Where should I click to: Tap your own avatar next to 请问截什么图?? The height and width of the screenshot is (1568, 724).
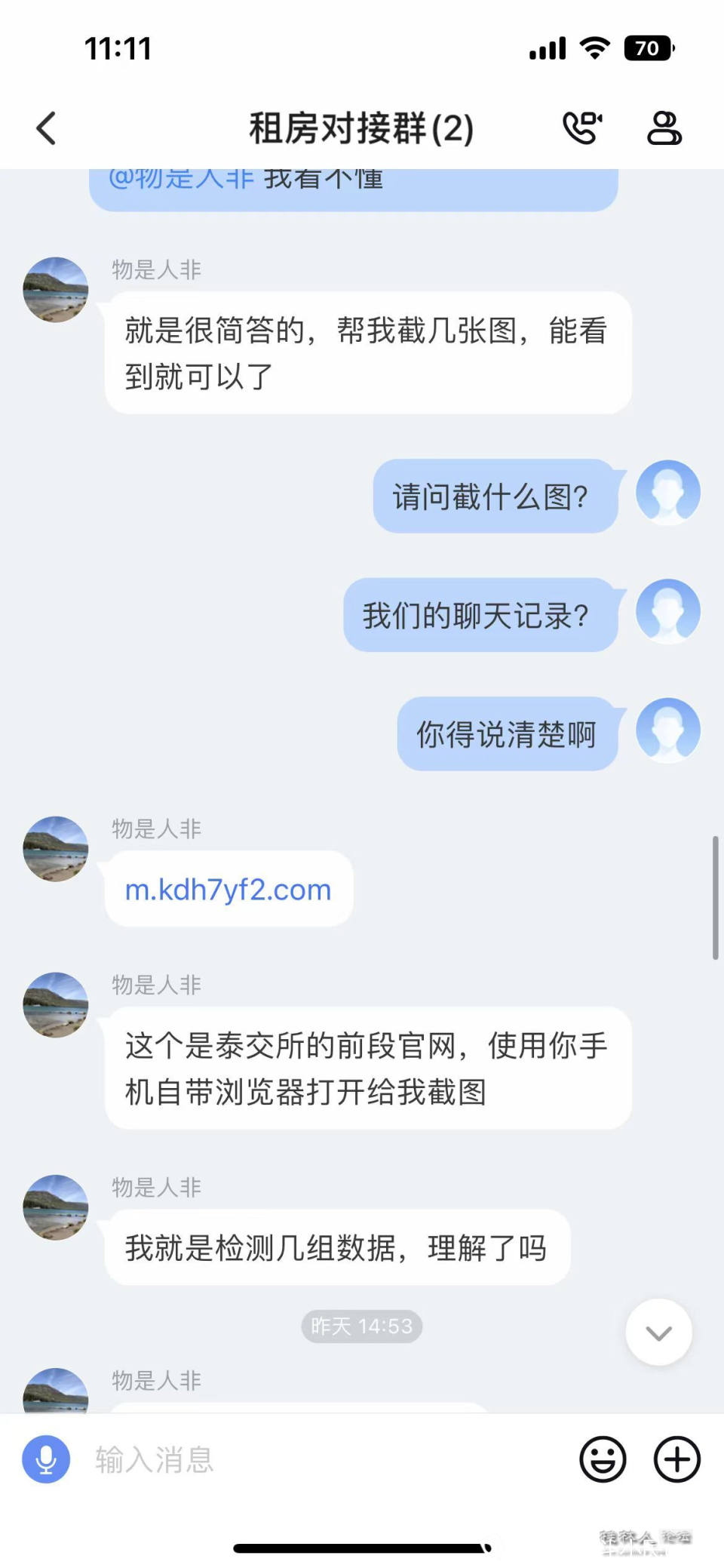[667, 493]
